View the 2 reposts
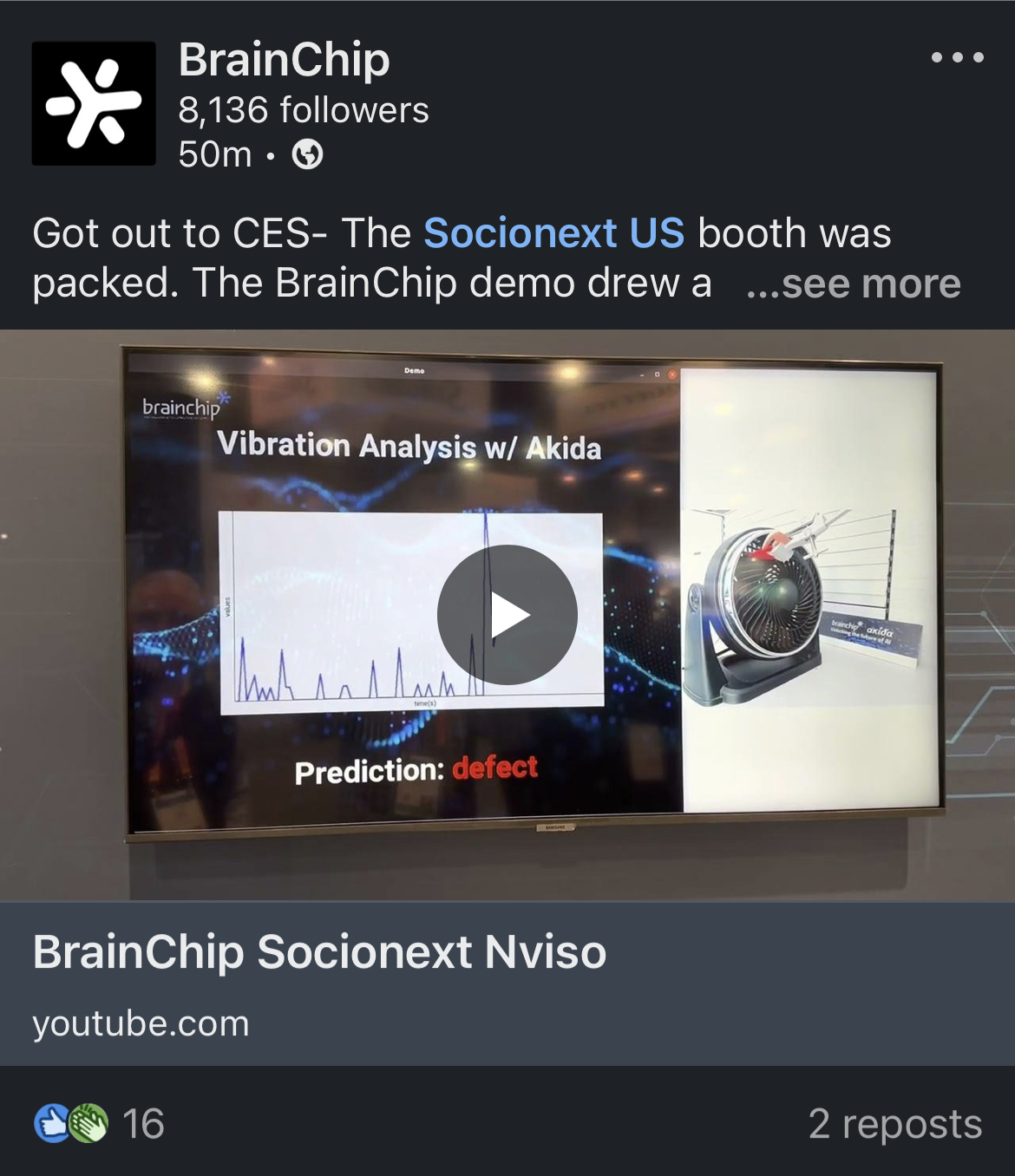 (x=894, y=1124)
